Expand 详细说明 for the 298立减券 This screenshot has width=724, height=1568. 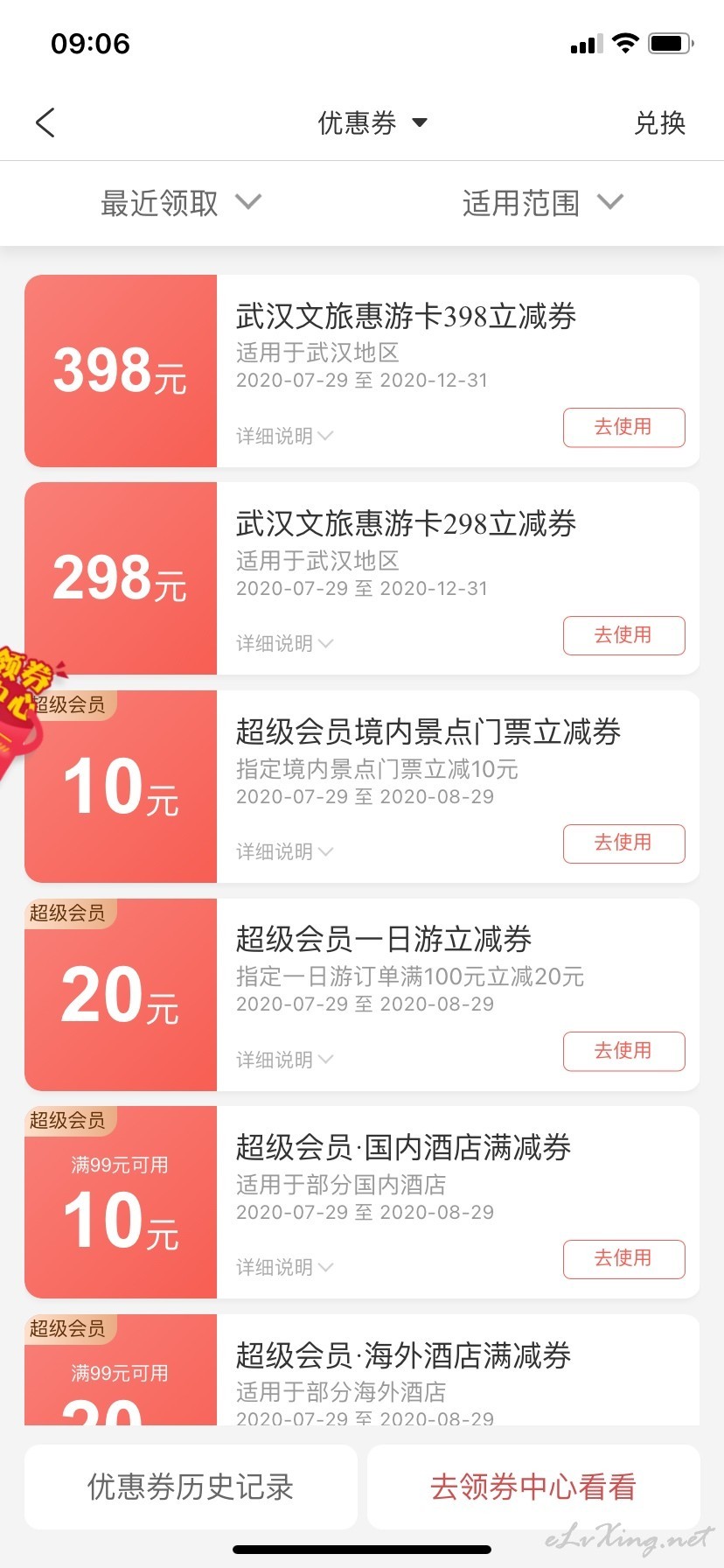(284, 644)
